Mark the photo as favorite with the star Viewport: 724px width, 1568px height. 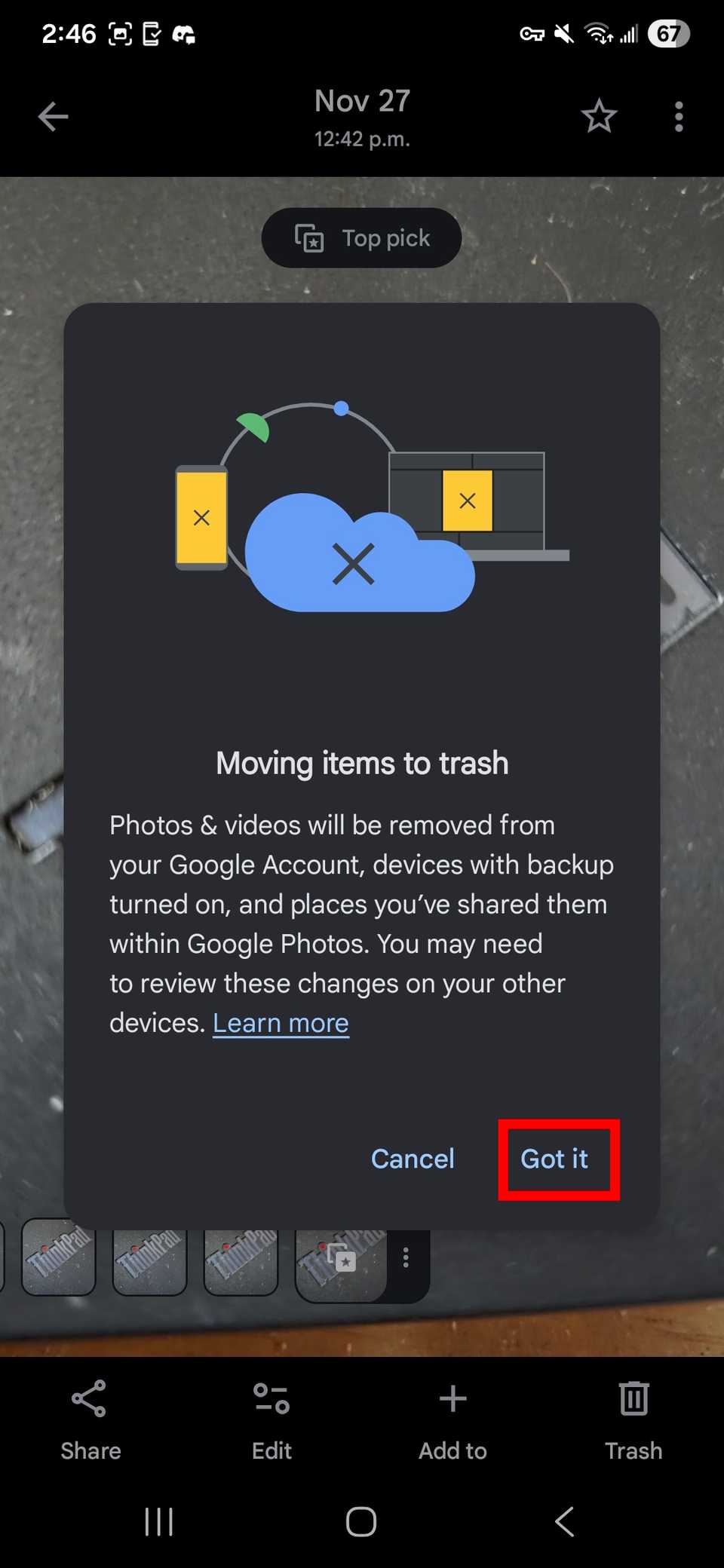pos(599,117)
